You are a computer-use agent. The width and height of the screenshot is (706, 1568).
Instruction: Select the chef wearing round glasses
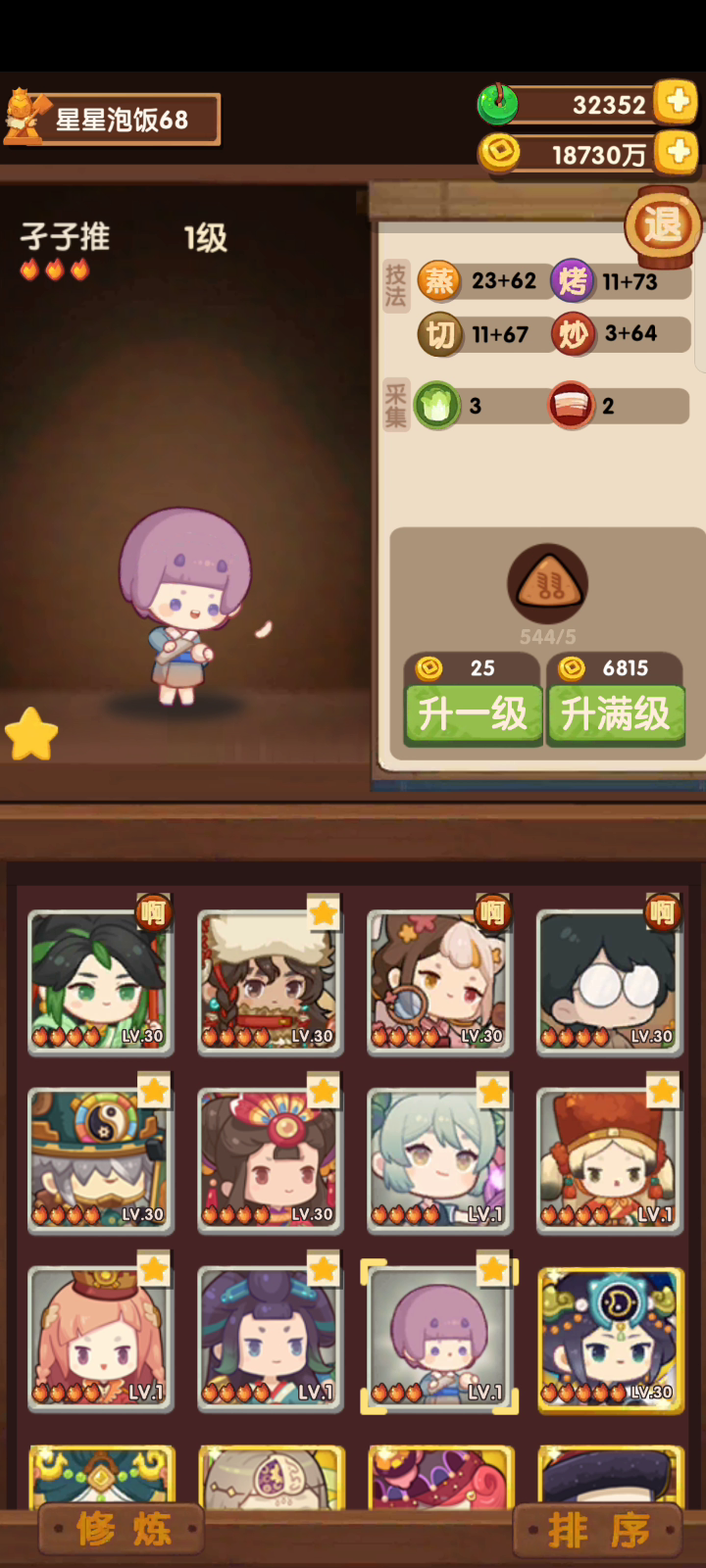[609, 981]
